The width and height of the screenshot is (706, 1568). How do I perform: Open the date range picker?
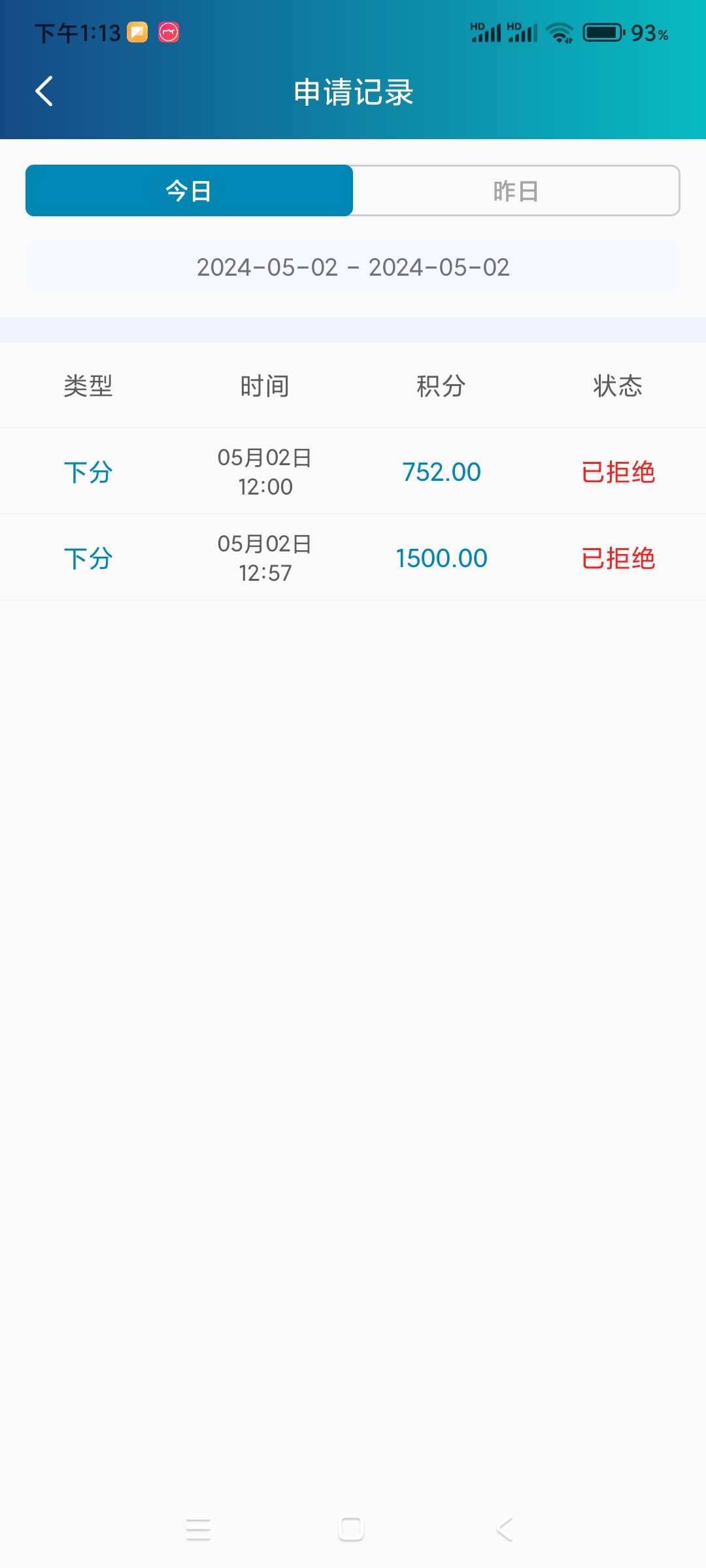pyautogui.click(x=353, y=267)
